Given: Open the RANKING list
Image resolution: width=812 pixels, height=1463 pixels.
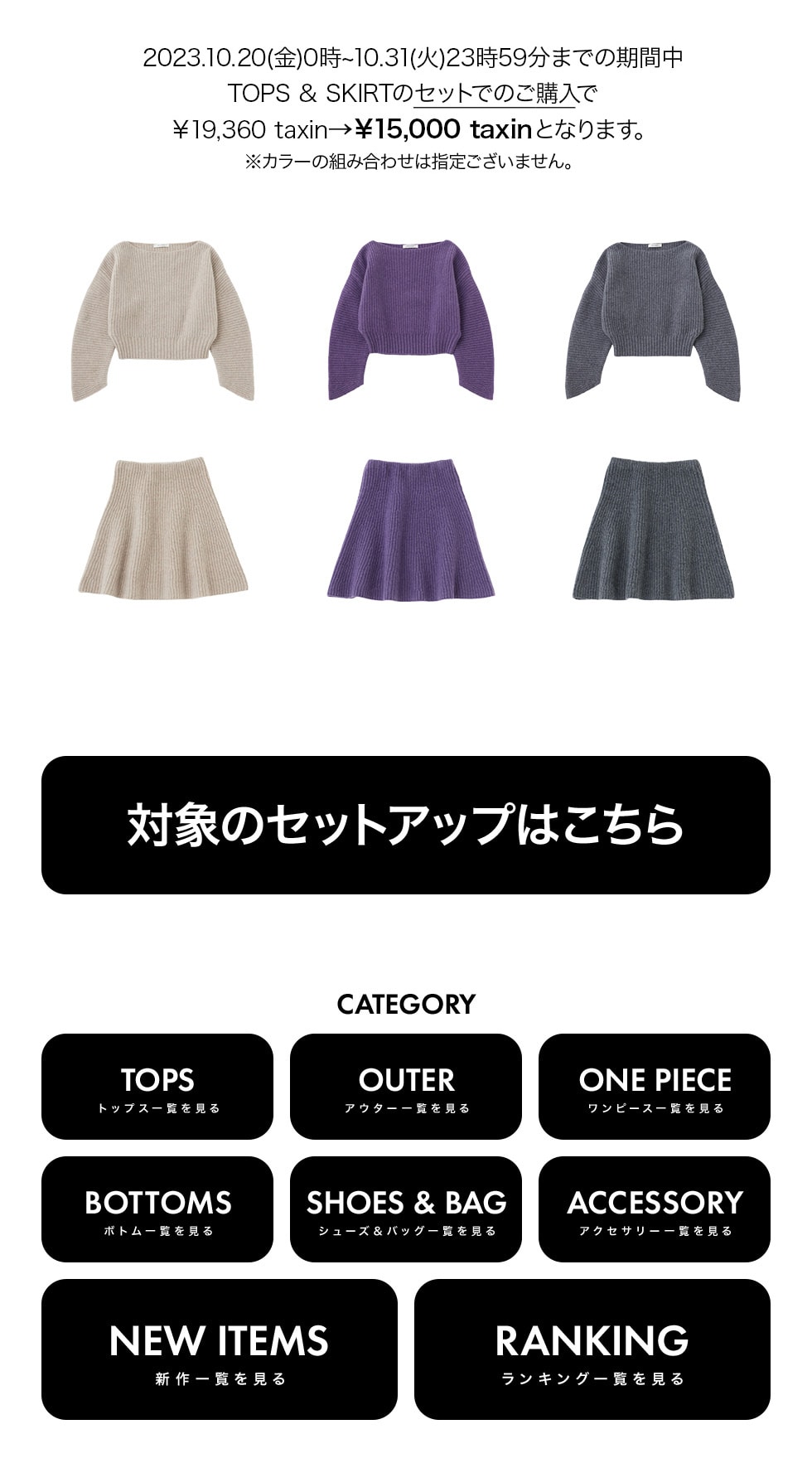Looking at the screenshot, I should [x=592, y=1349].
